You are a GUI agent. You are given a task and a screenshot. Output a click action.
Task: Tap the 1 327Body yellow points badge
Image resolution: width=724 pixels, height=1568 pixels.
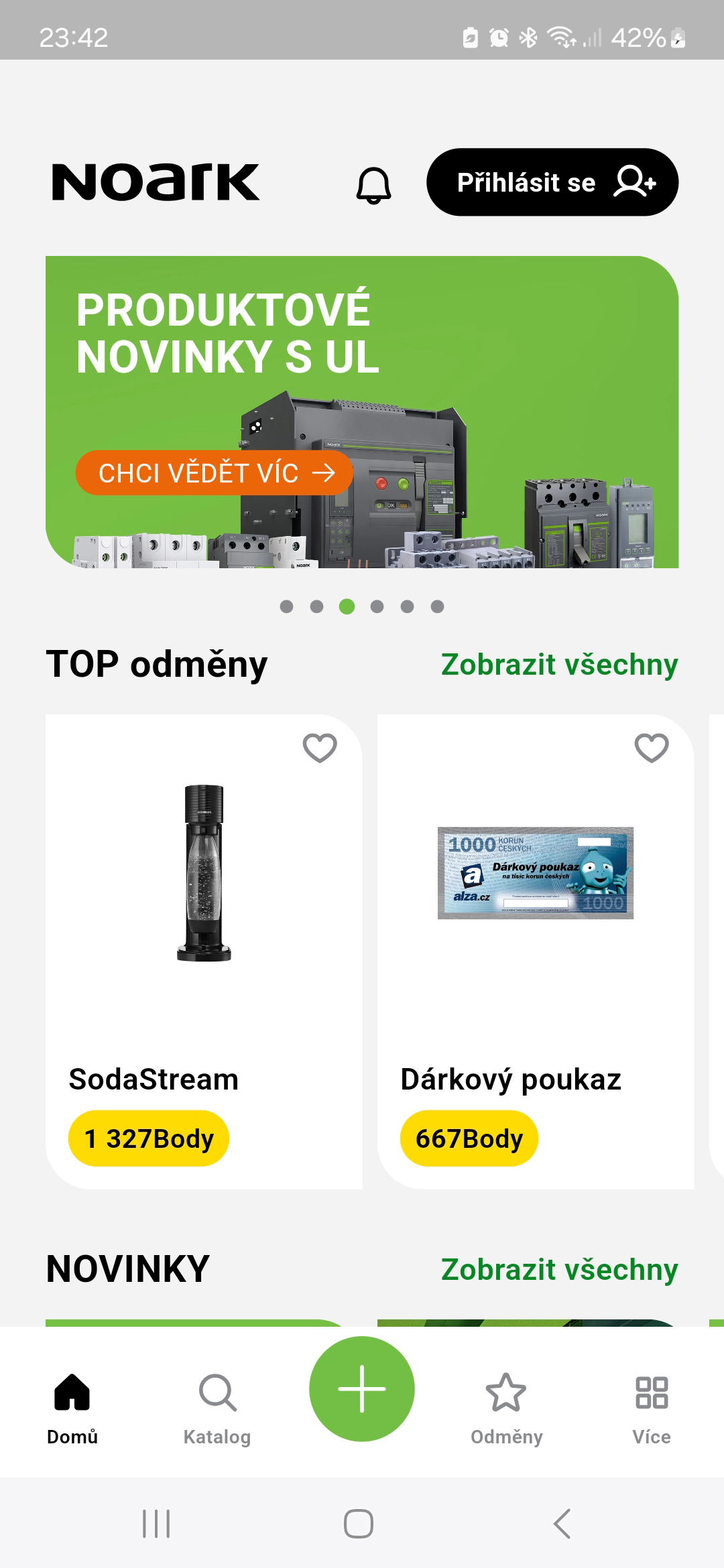click(149, 1137)
